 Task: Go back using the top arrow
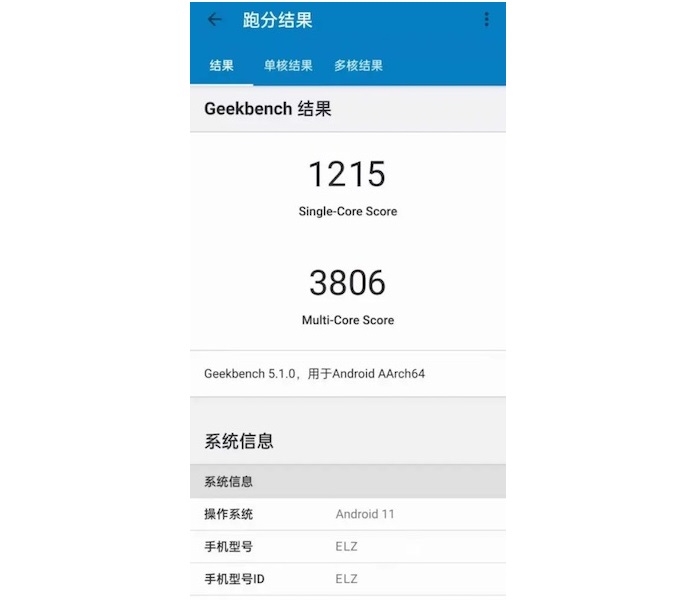click(214, 20)
